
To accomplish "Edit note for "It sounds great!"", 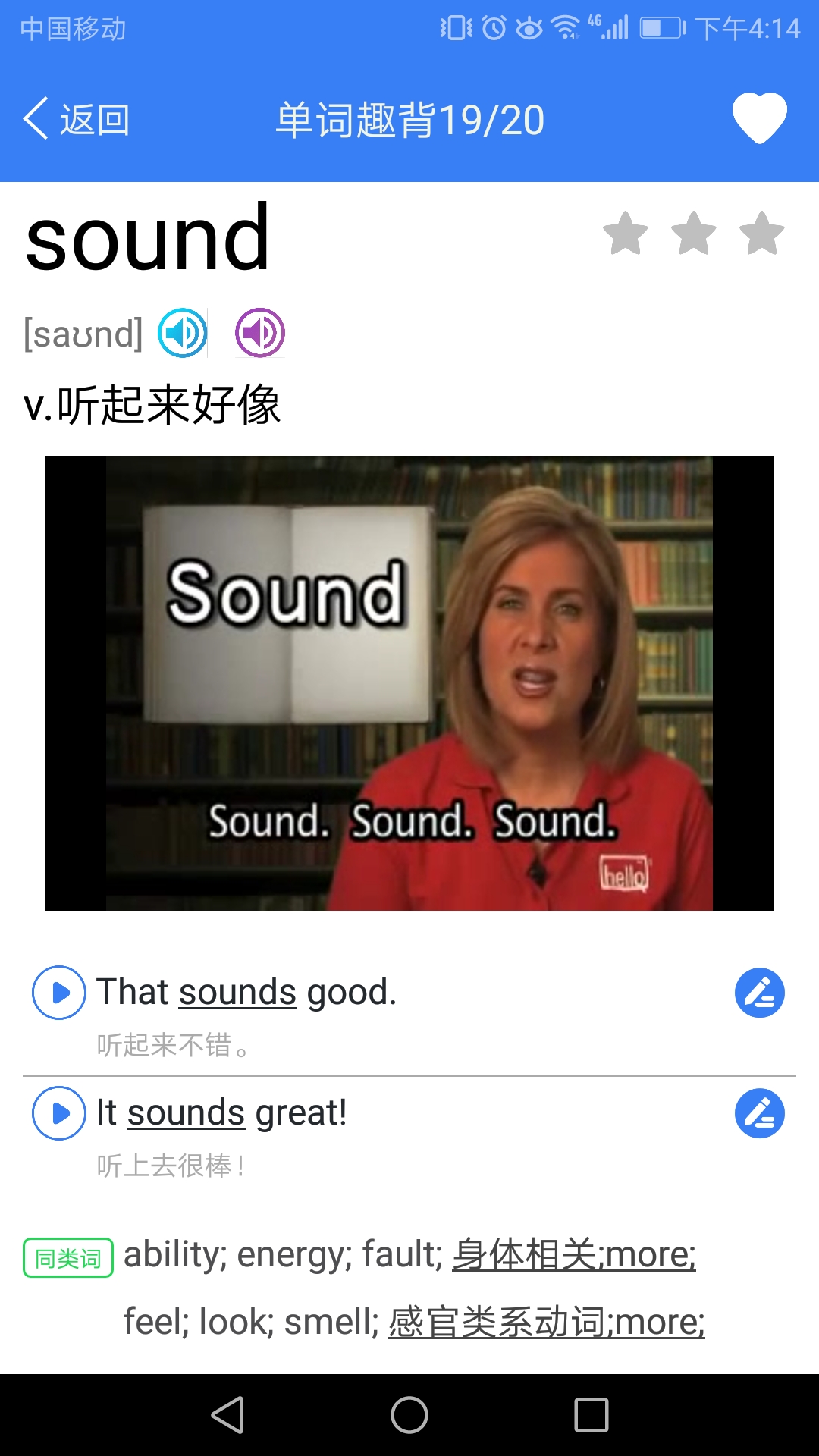I will (x=759, y=1112).
